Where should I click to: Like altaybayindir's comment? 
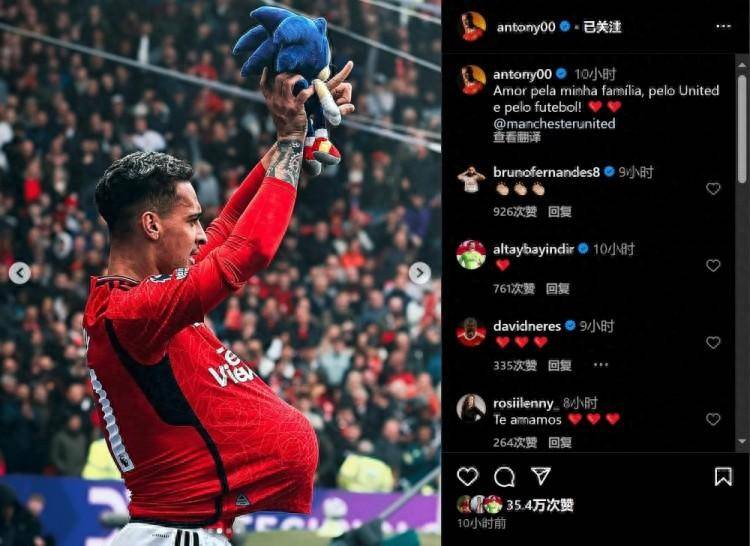(713, 265)
